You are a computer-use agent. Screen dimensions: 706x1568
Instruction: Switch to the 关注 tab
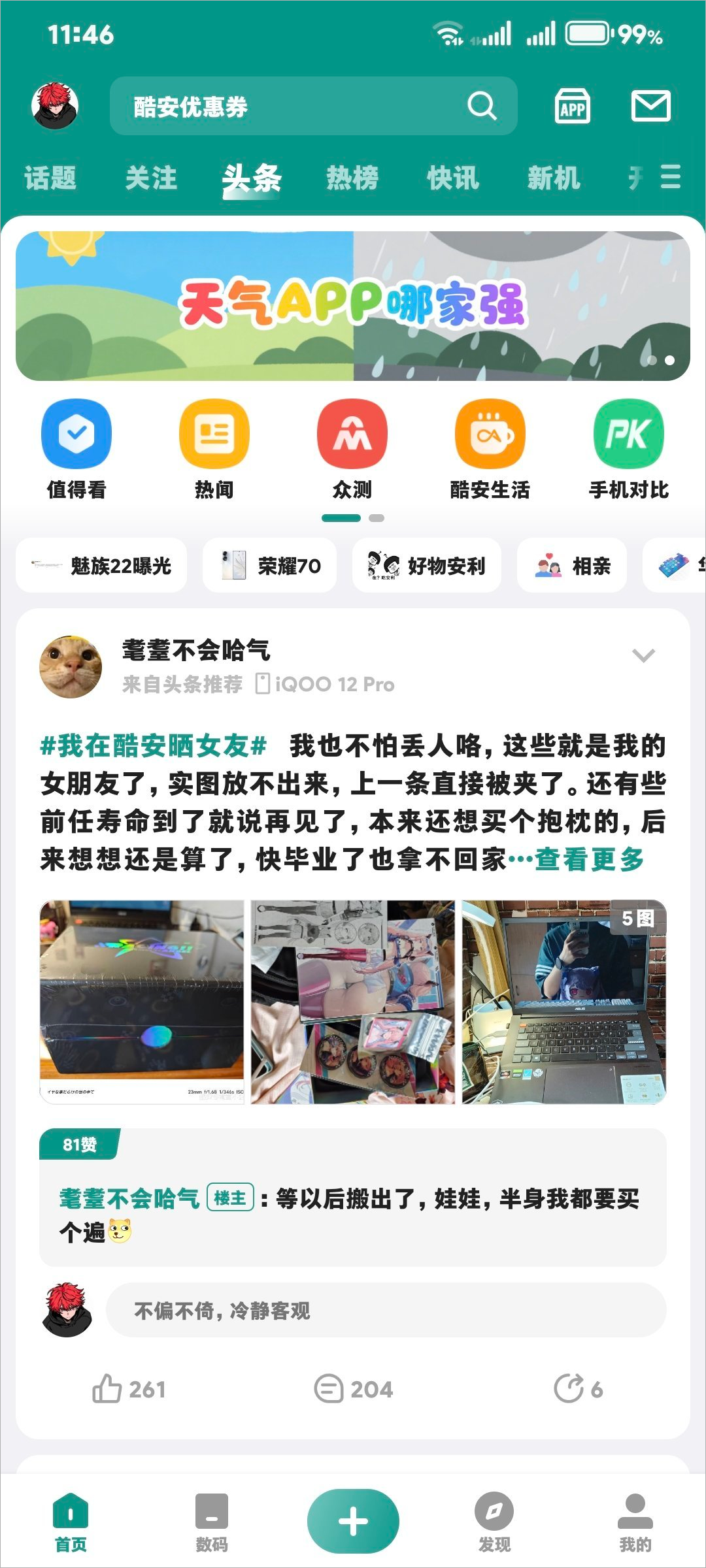coord(151,178)
